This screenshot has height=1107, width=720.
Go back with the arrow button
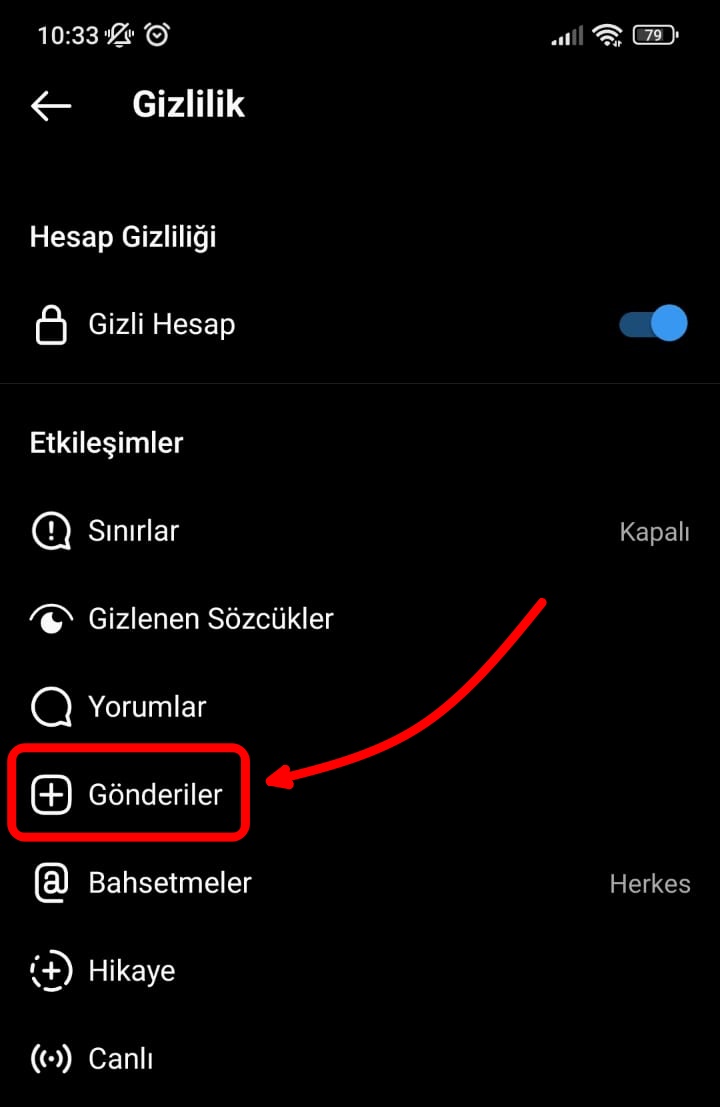click(x=51, y=105)
